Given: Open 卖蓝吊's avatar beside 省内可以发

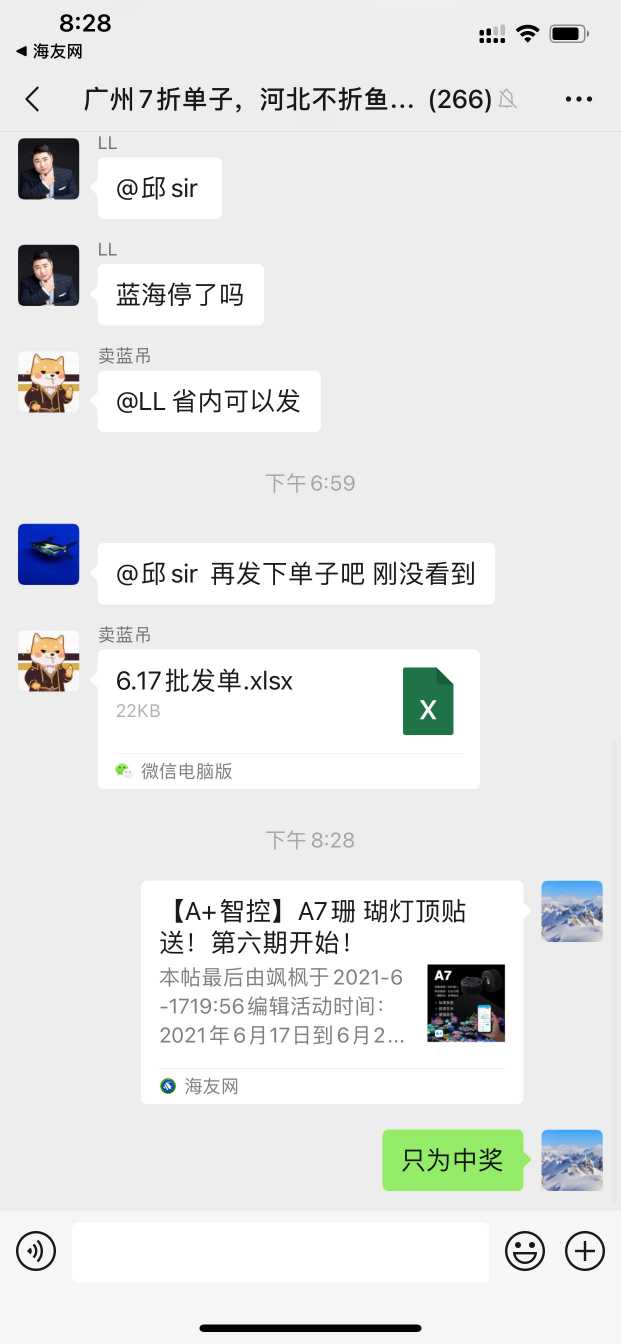Looking at the screenshot, I should (x=48, y=382).
